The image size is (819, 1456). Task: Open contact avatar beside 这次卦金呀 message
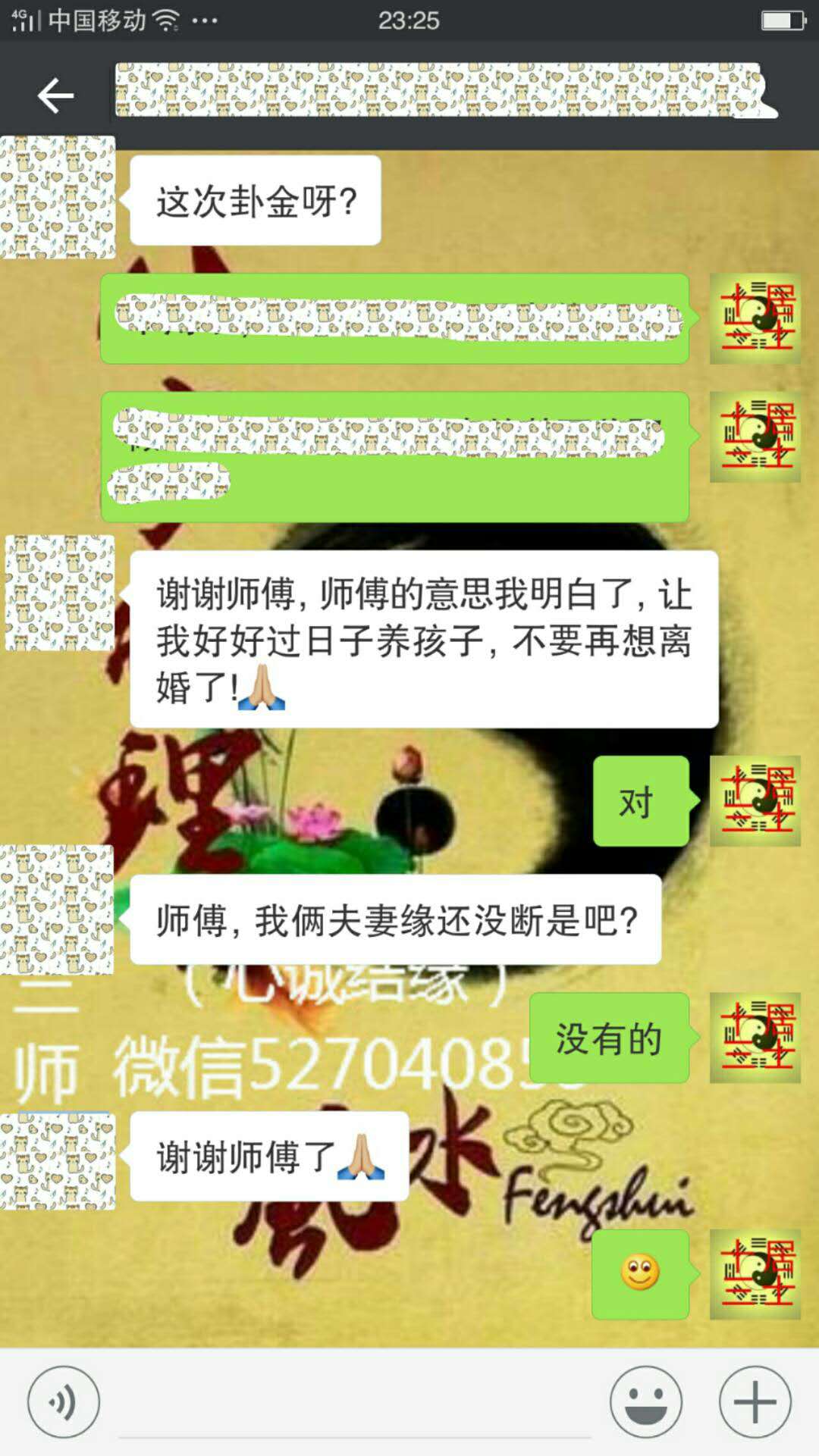pyautogui.click(x=58, y=197)
